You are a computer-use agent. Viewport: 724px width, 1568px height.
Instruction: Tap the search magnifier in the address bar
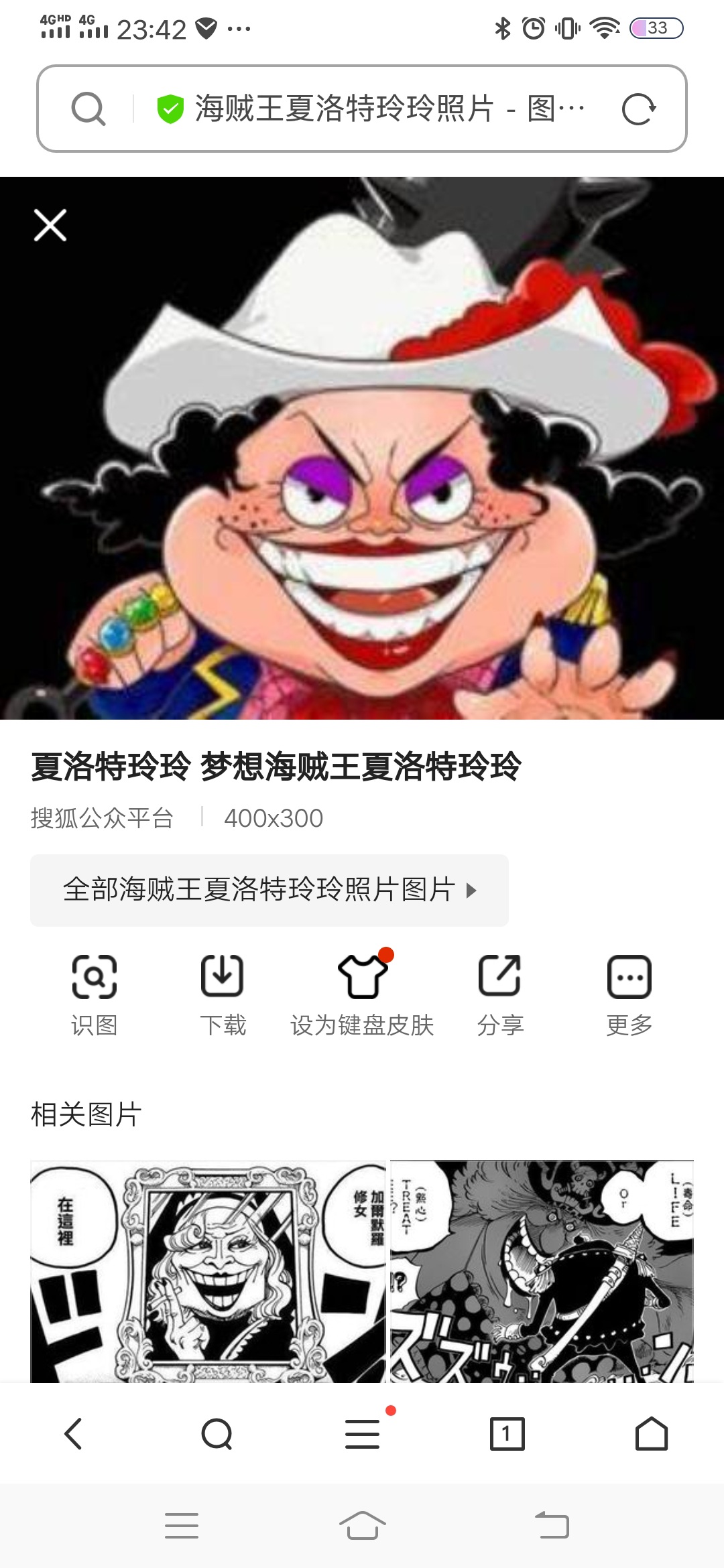point(88,109)
